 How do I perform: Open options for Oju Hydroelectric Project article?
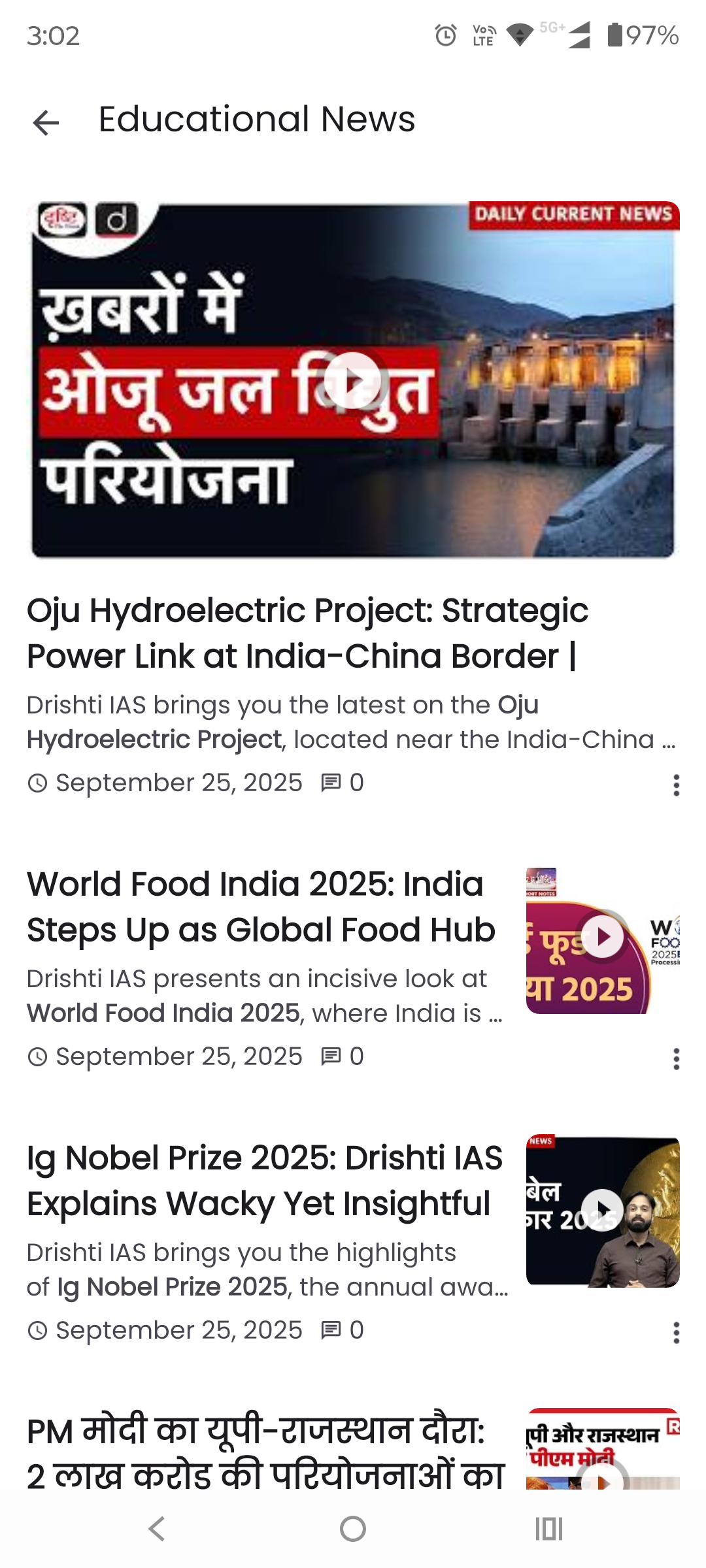tap(676, 785)
